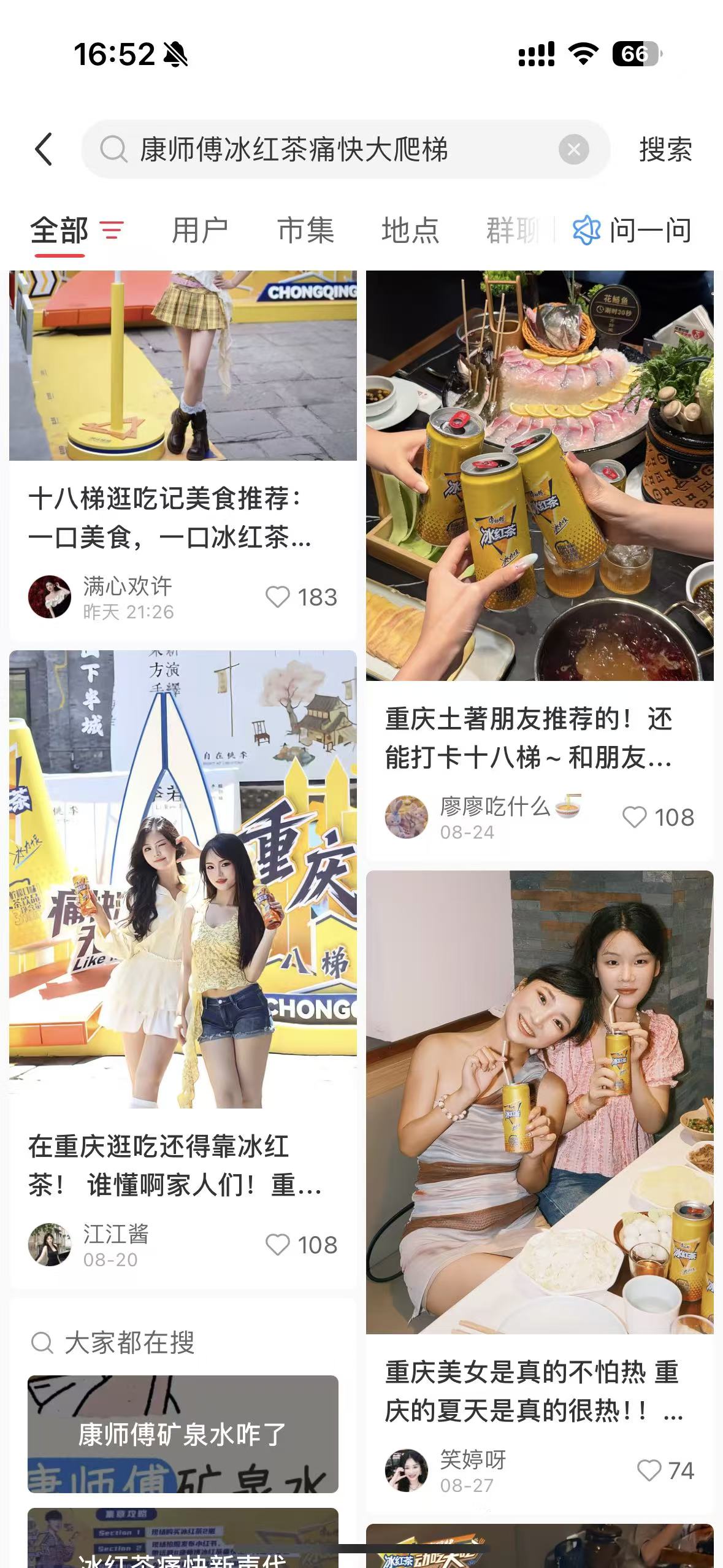The height and width of the screenshot is (1568, 723).
Task: Search the suggestion 康师傅矿泉水咋了
Action: pos(183,1434)
